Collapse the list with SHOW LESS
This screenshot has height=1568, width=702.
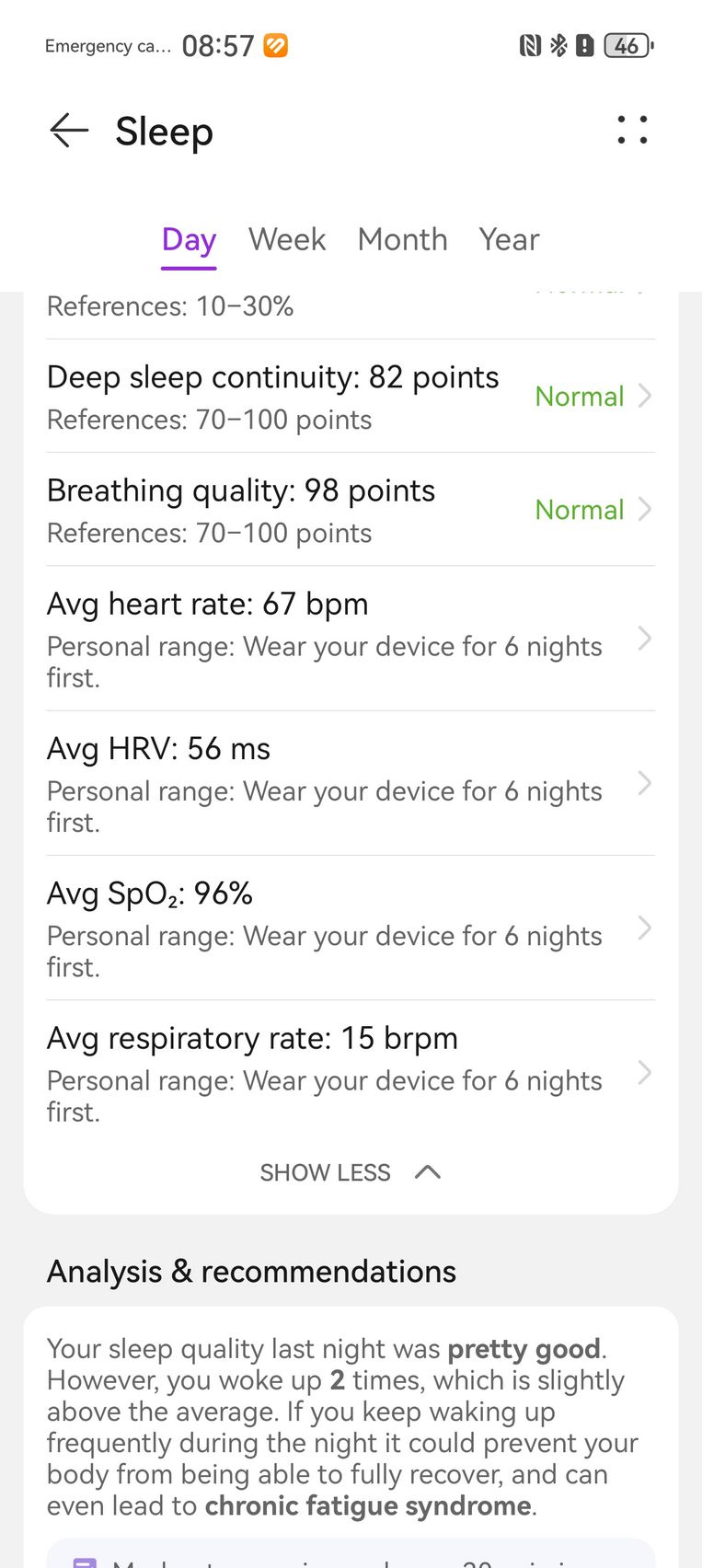(351, 1172)
